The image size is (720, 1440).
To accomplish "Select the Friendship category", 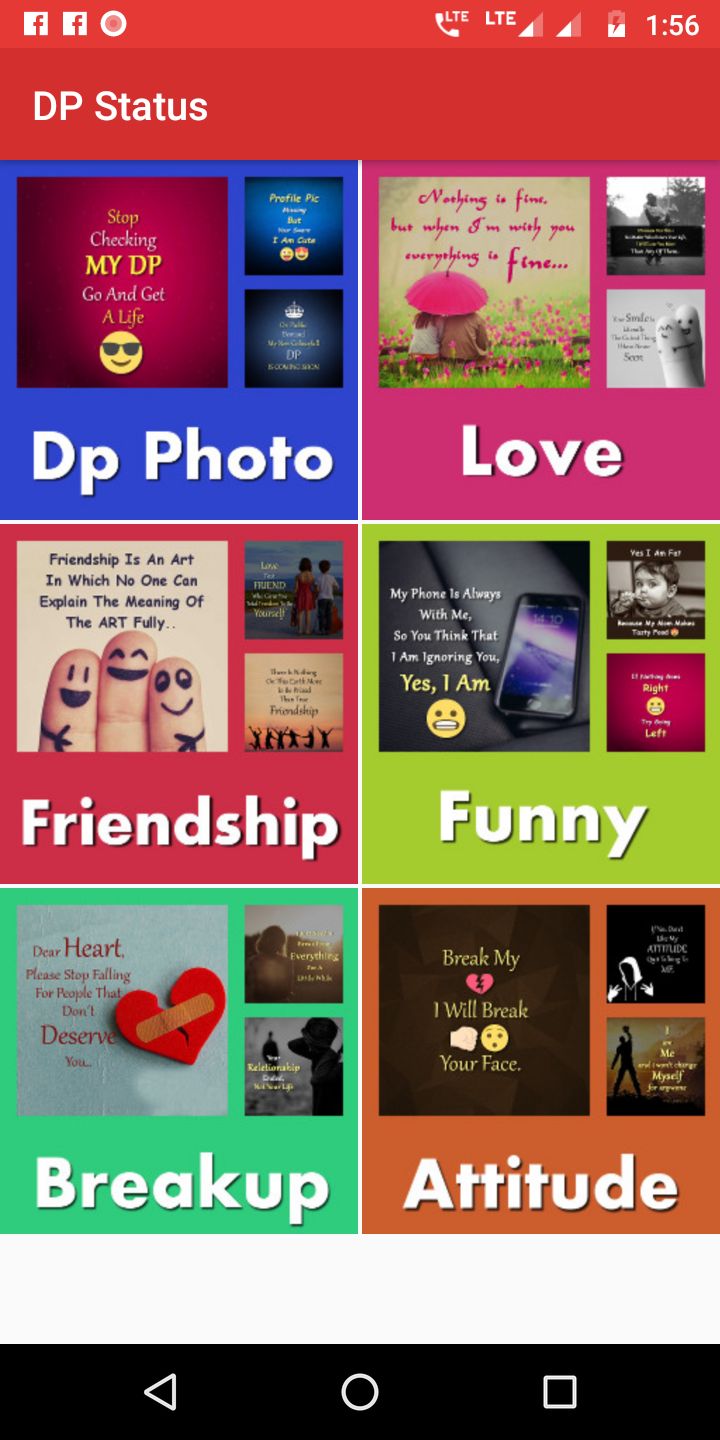I will (x=179, y=704).
